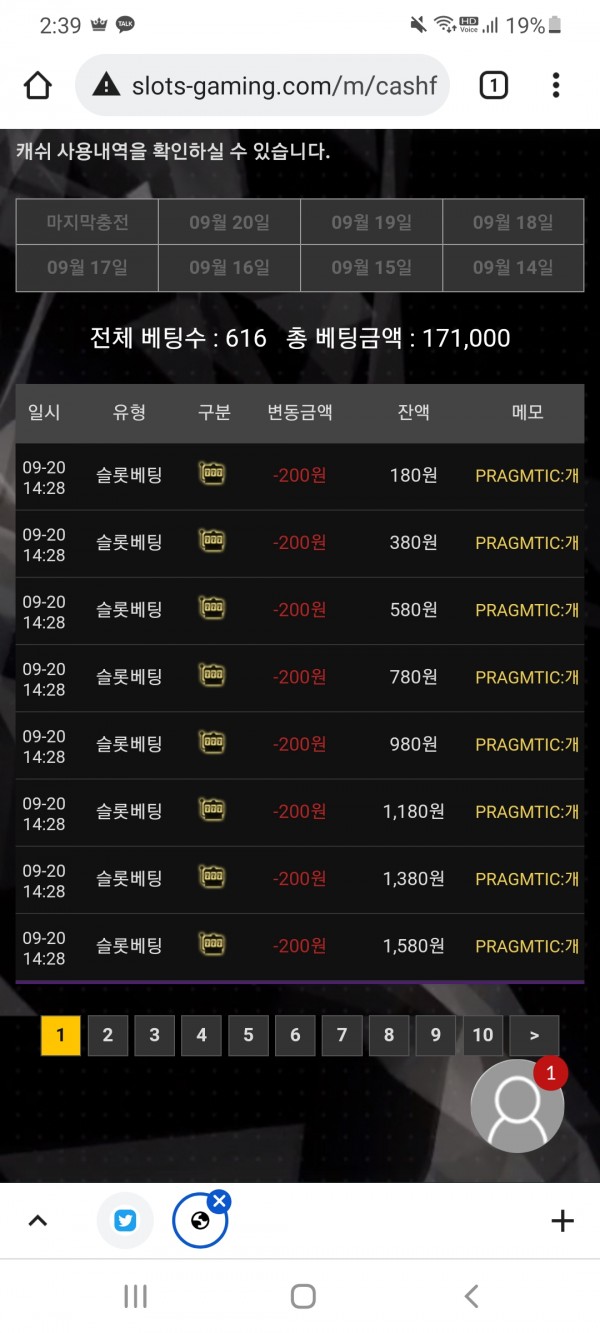Show history for 09월 19일
This screenshot has width=600, height=1333.
click(371, 222)
